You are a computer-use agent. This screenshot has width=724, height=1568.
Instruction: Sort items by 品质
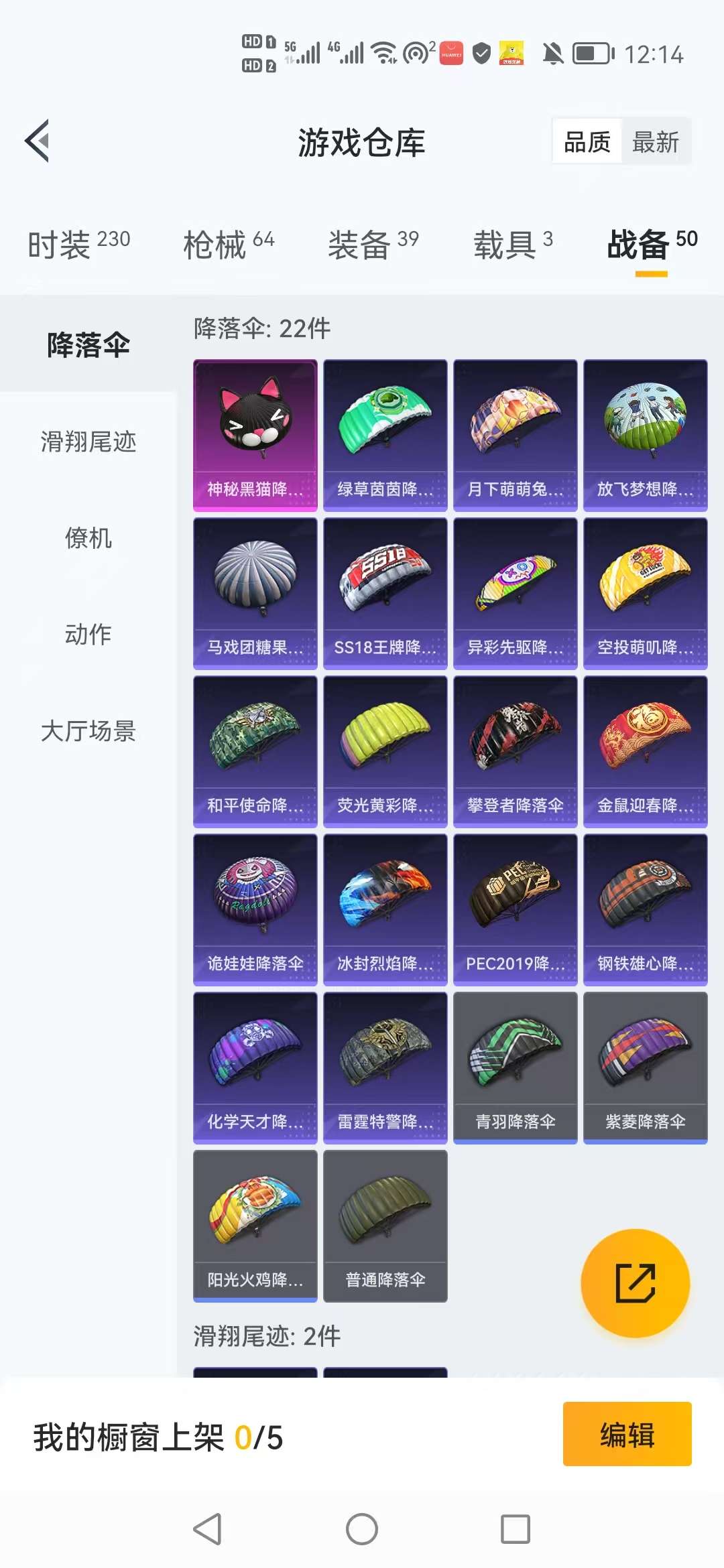click(x=587, y=142)
